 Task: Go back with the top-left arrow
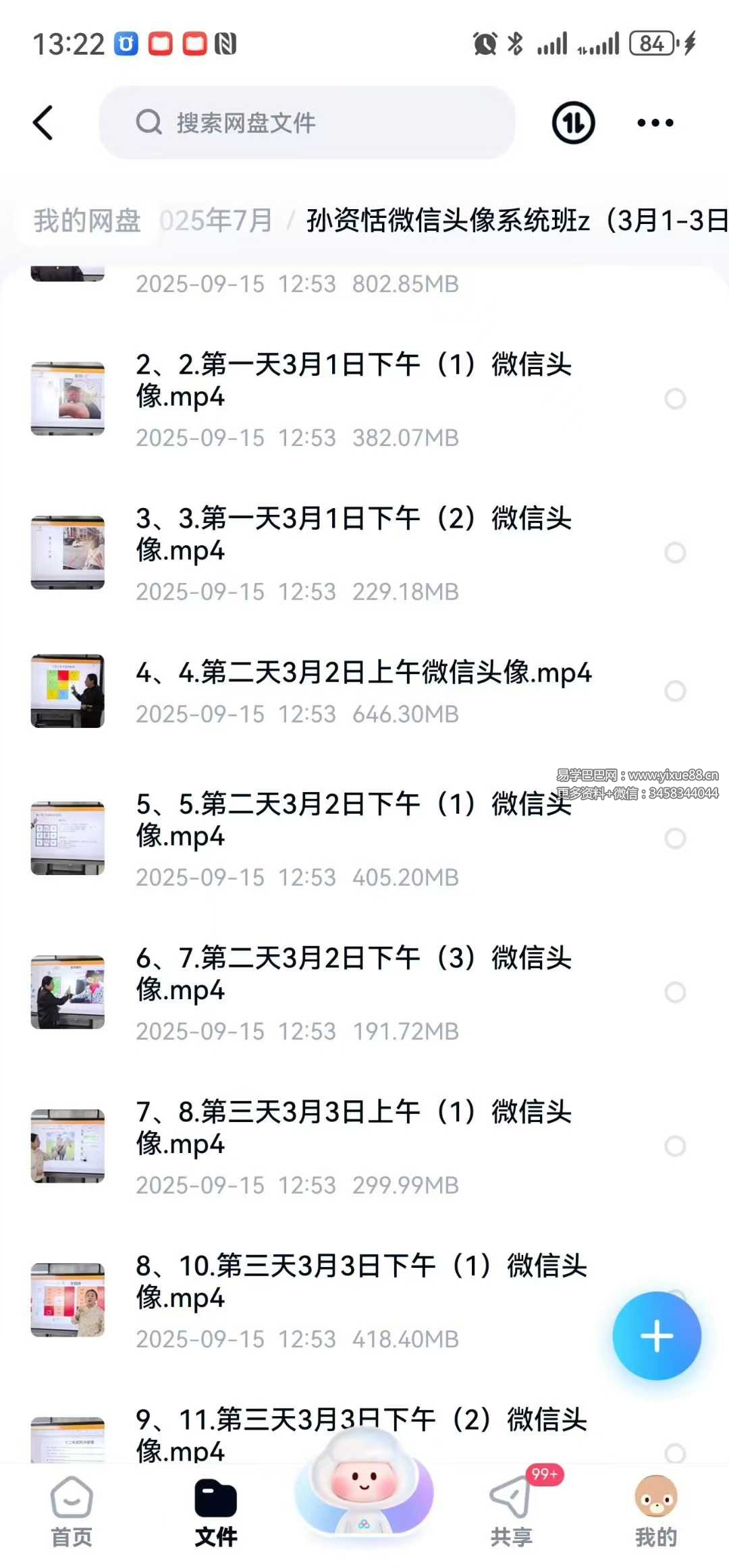43,123
